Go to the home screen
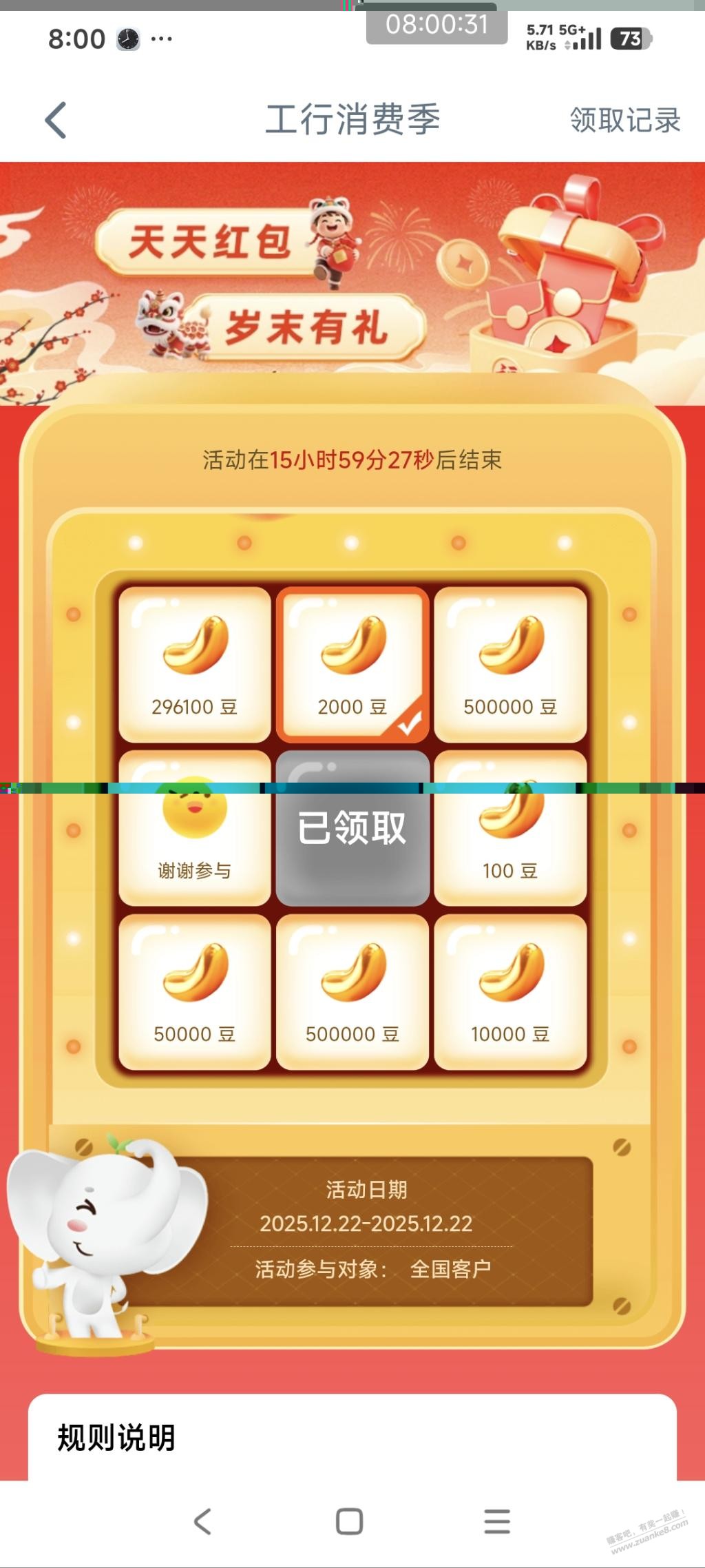Image resolution: width=705 pixels, height=1568 pixels. tap(349, 1520)
